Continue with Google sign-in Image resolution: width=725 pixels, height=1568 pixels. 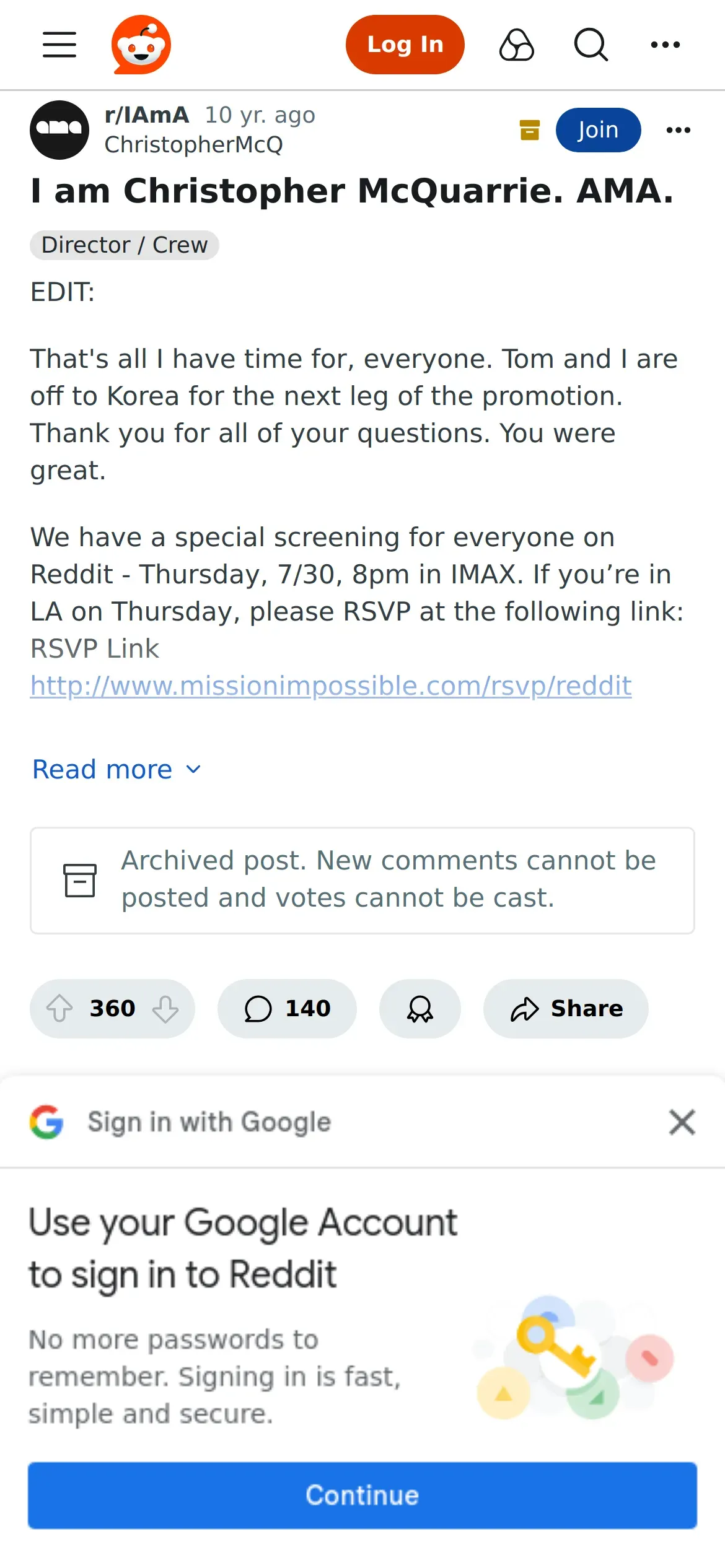pos(362,1495)
